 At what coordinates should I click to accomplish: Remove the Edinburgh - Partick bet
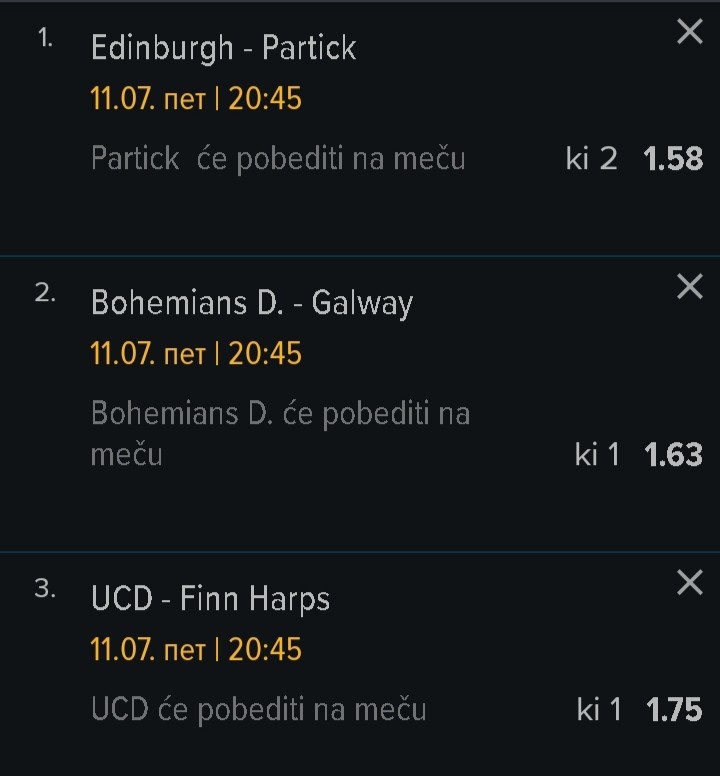point(690,32)
